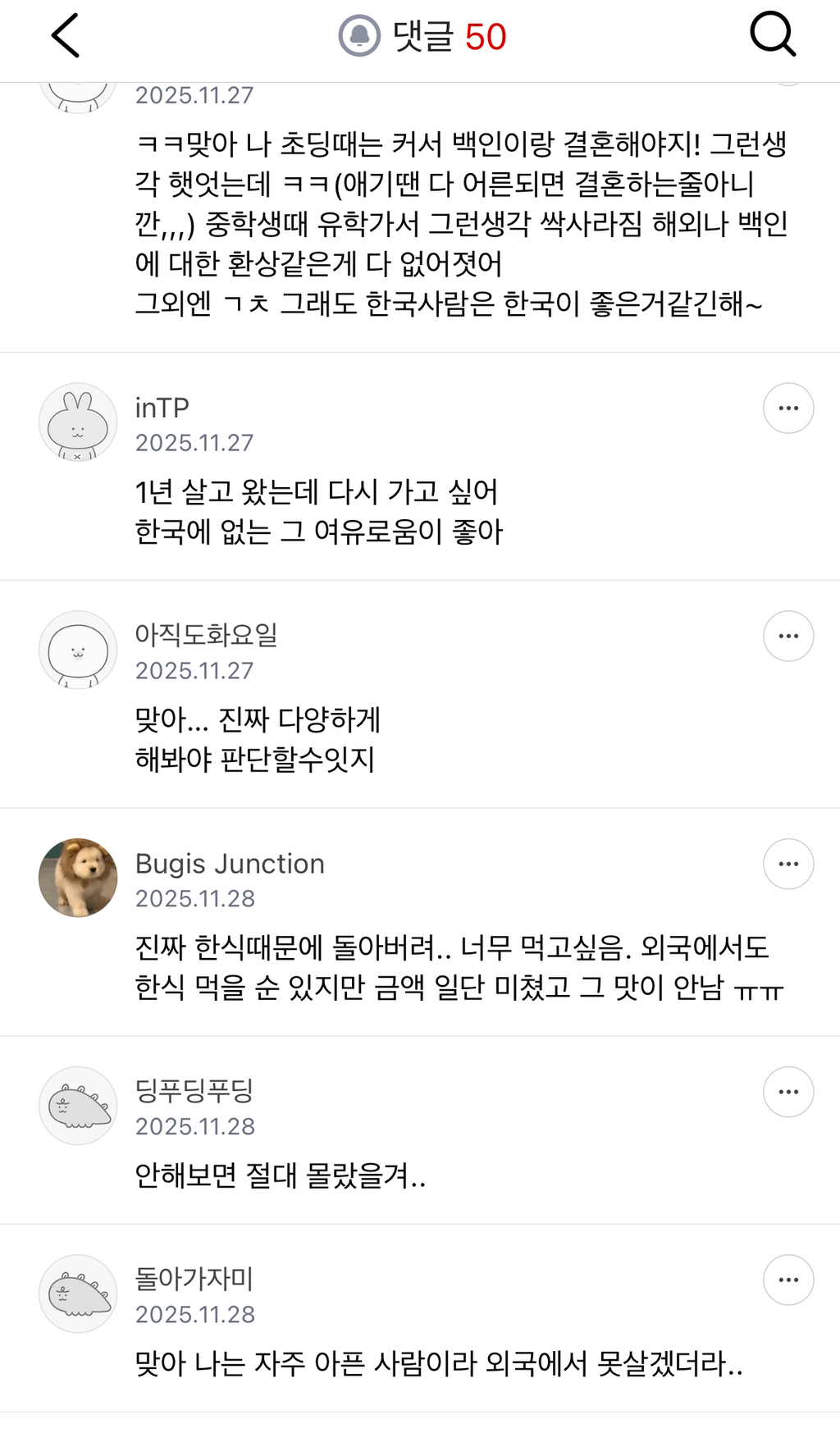
Task: Toggle the comment notification bell
Action: 359,36
